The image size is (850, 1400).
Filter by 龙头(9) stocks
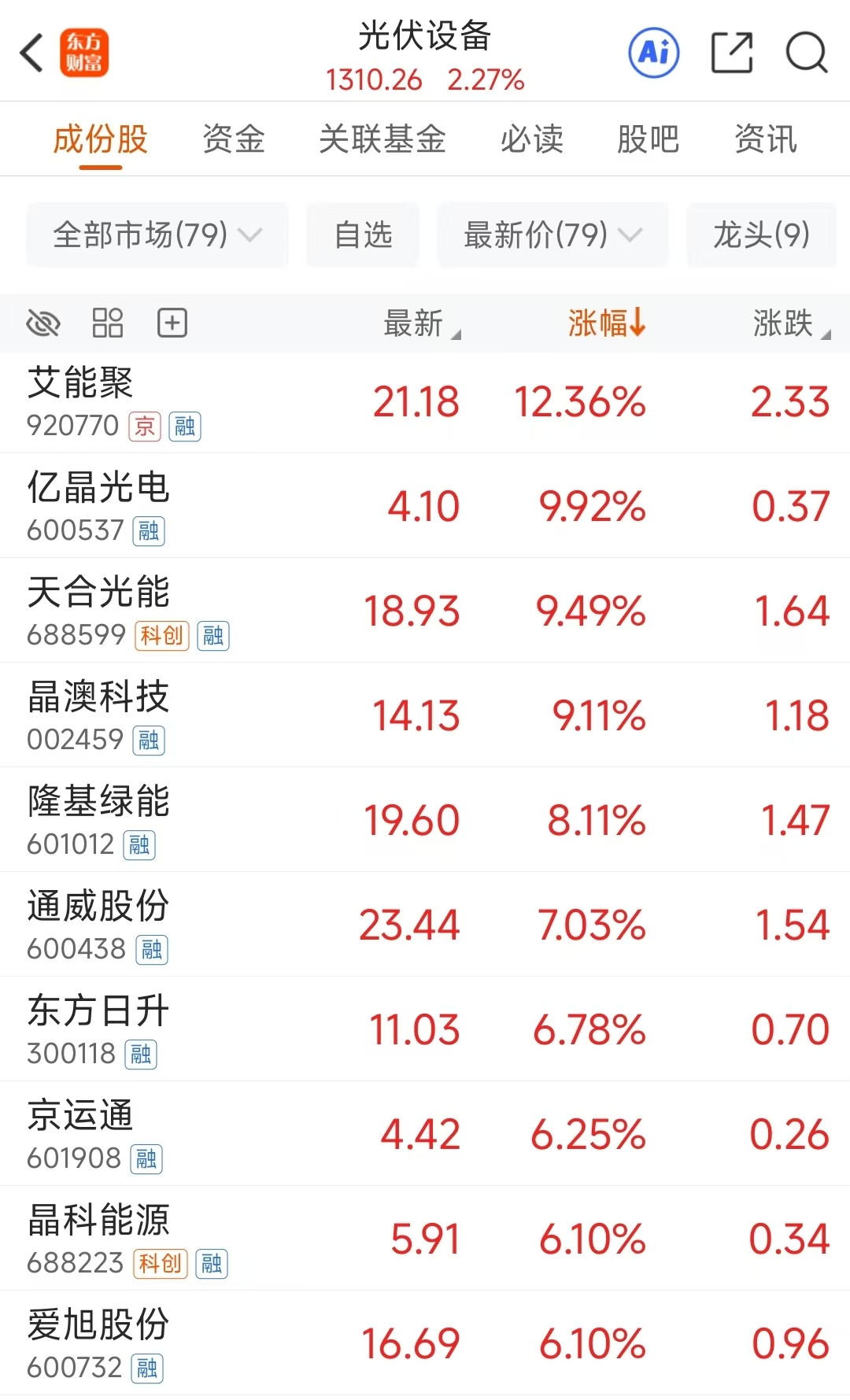click(760, 235)
